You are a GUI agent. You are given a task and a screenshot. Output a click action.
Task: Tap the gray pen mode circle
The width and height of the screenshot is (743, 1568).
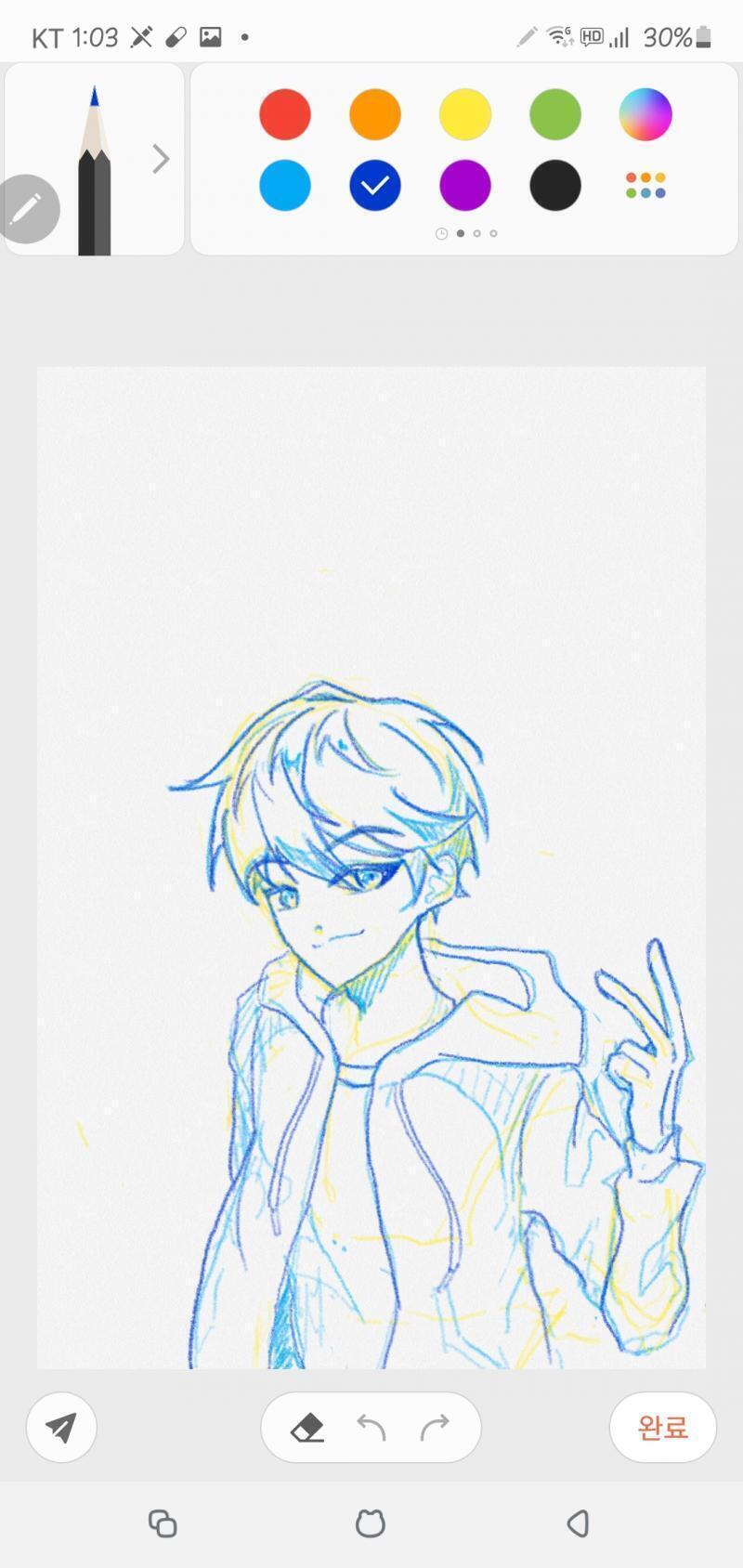26,209
